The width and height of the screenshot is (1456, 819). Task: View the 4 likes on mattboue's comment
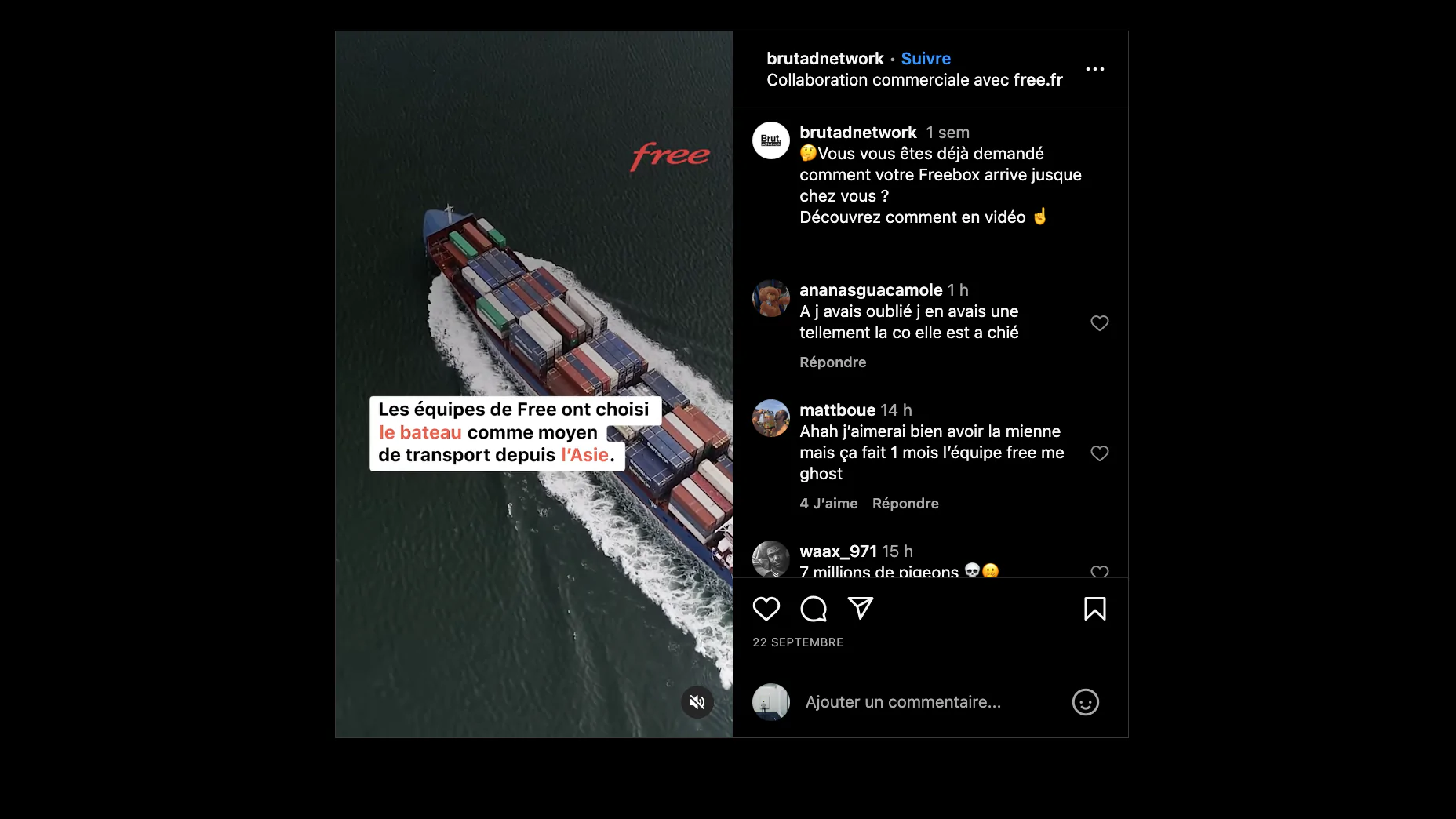click(828, 504)
